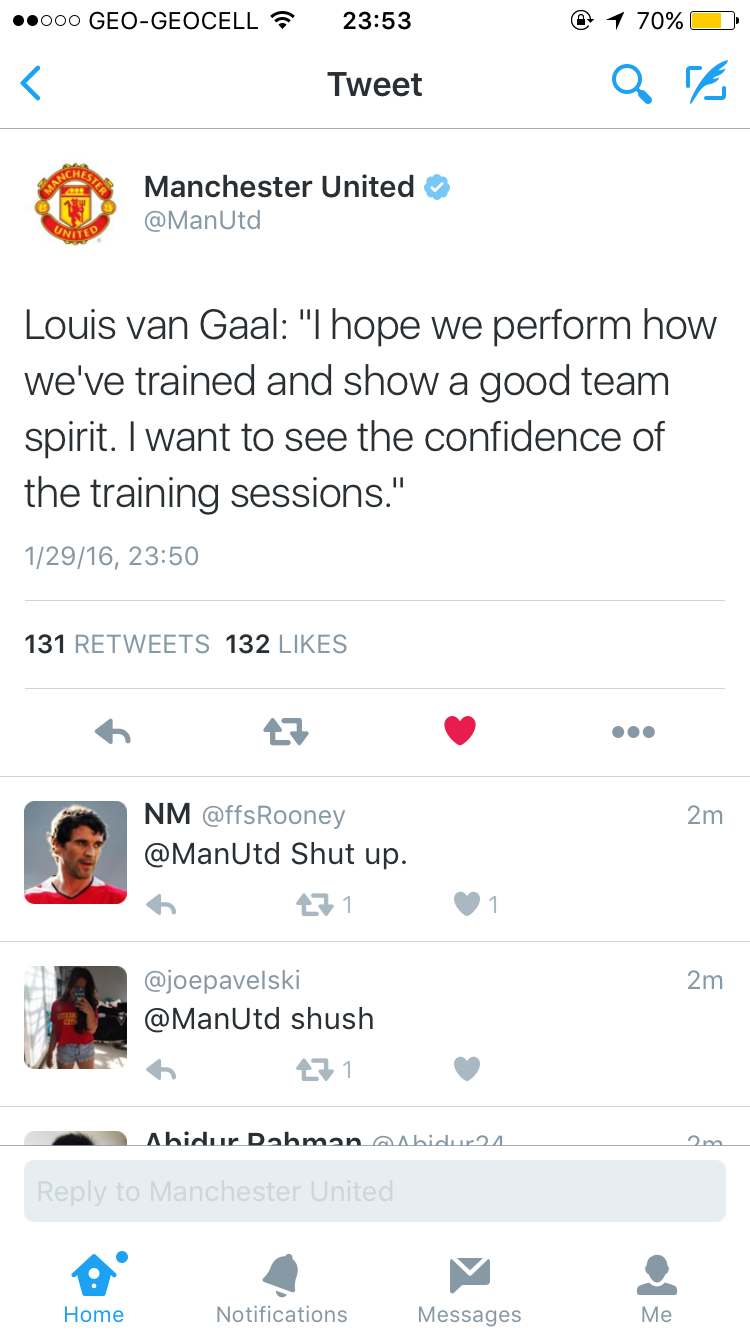This screenshot has height=1334, width=750.
Task: Unlike the Manchester United tweet
Action: 460,732
